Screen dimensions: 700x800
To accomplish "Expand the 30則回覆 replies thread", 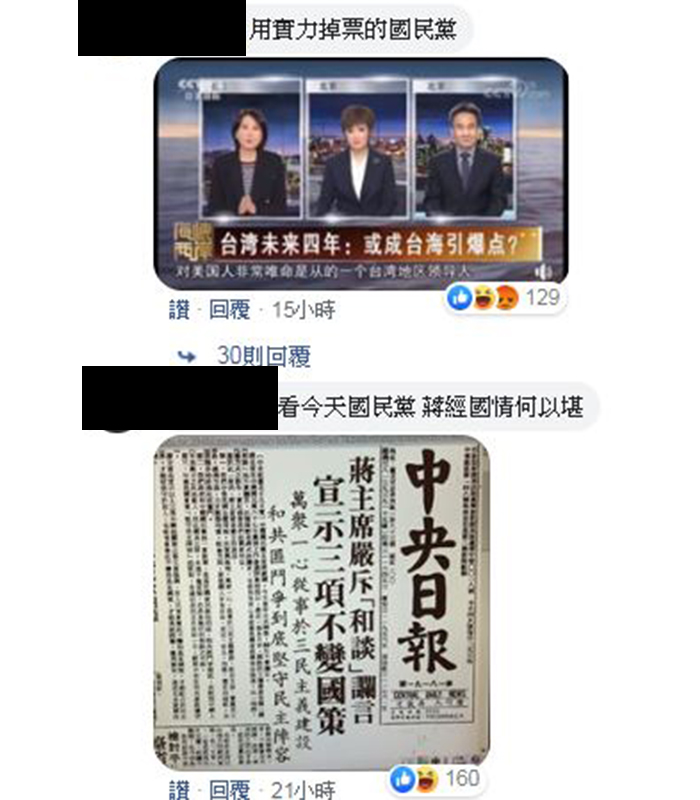I will [263, 355].
